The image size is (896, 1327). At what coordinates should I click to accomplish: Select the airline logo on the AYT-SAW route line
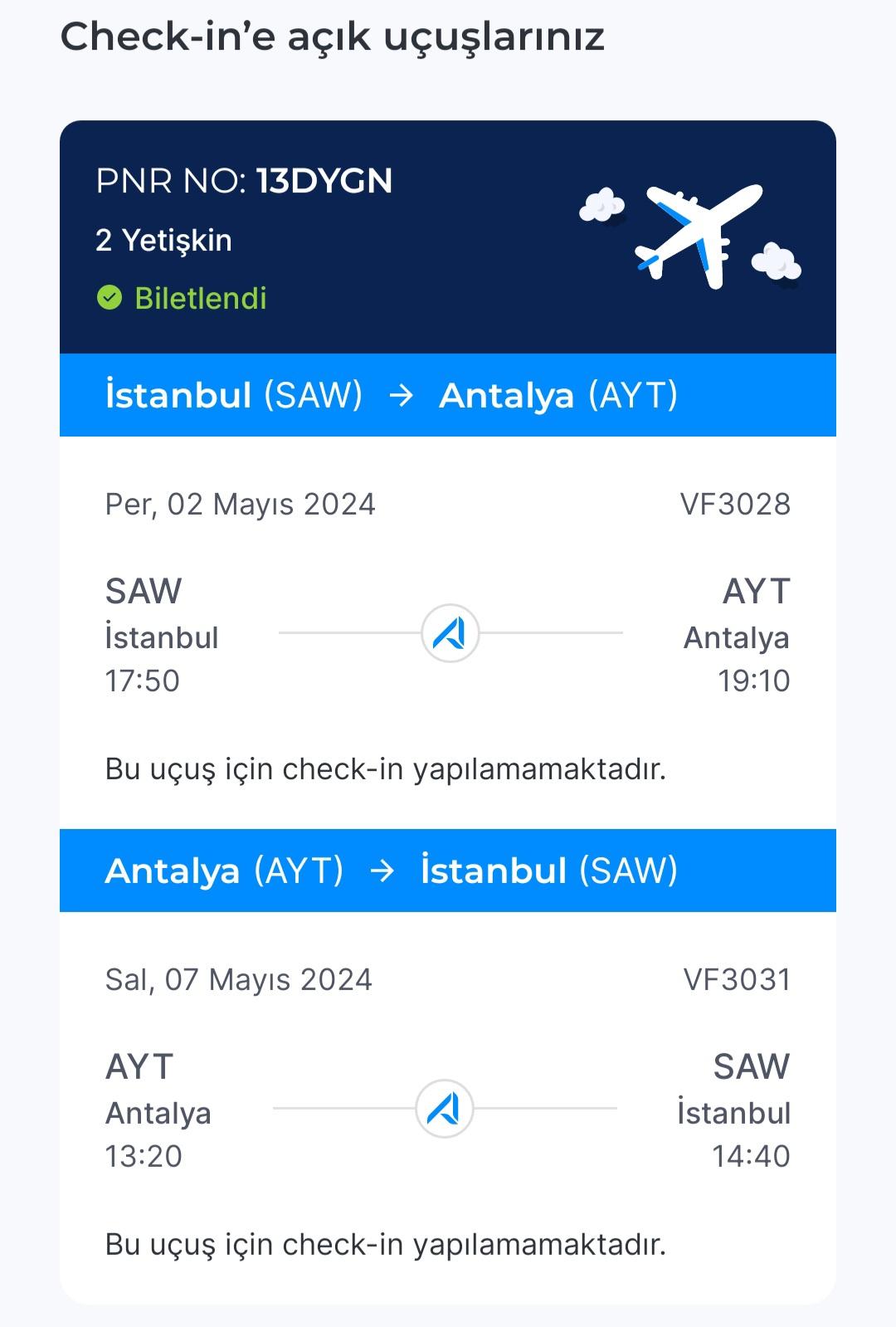(445, 1108)
